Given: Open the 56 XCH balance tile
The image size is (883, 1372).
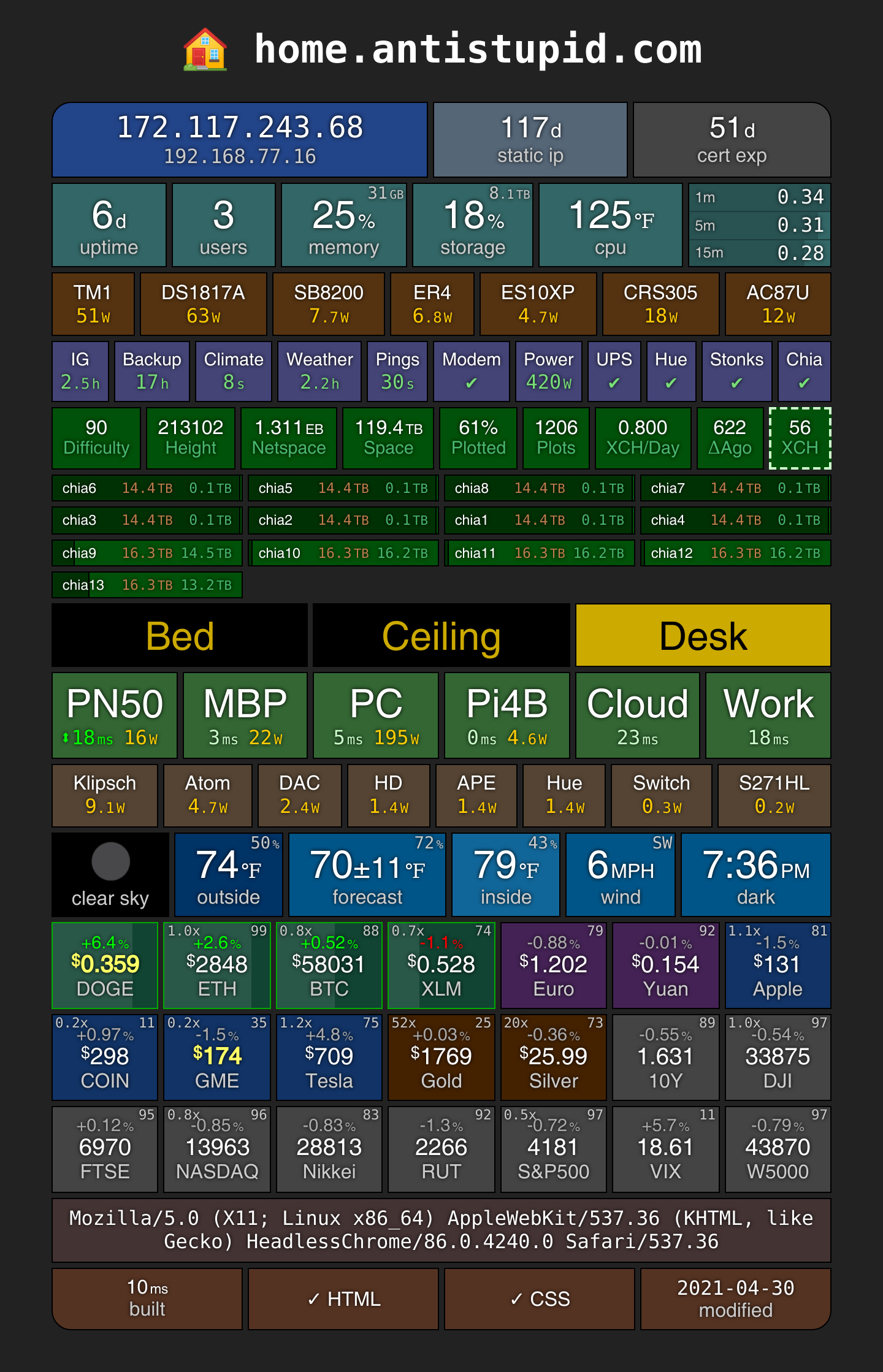Looking at the screenshot, I should [x=800, y=438].
